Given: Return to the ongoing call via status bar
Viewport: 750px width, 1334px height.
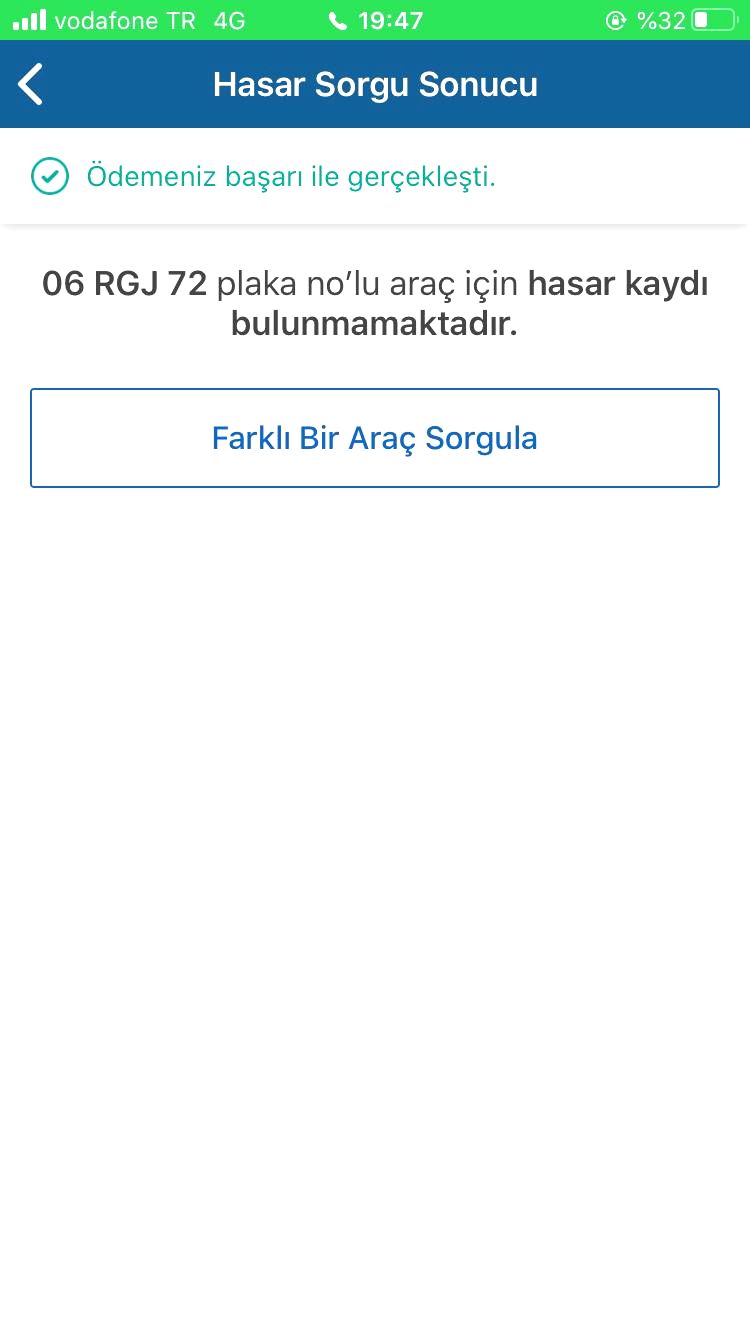Looking at the screenshot, I should click(x=375, y=20).
